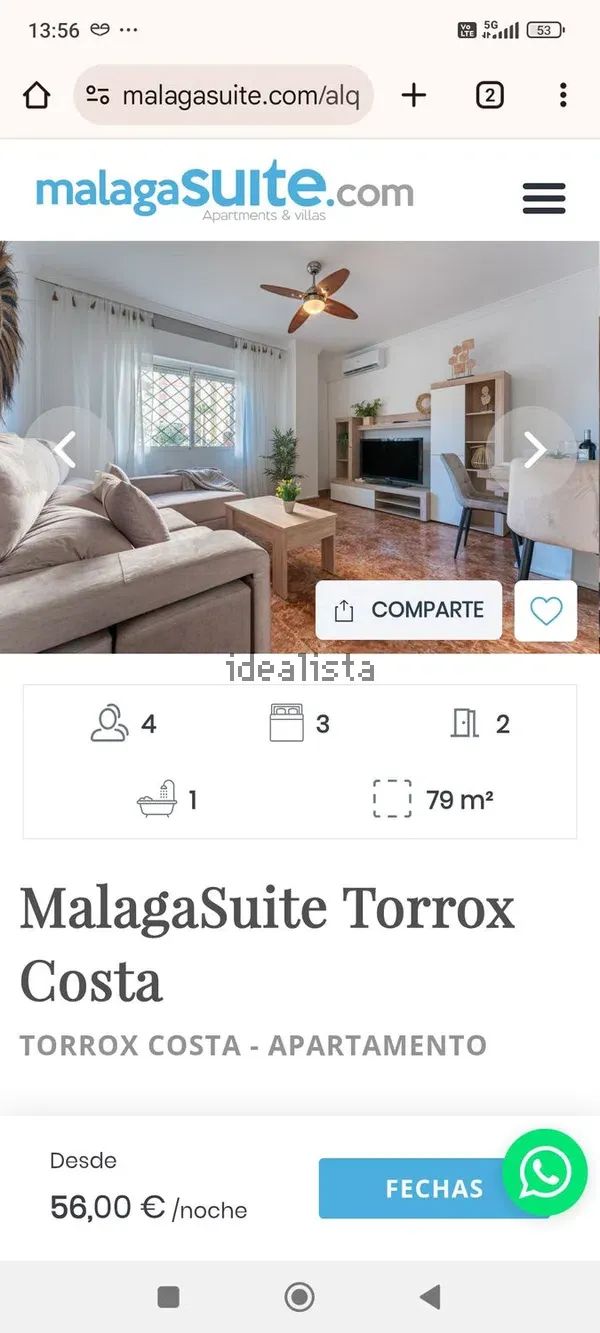Image resolution: width=600 pixels, height=1333 pixels.
Task: Open a new browser tab
Action: click(413, 96)
